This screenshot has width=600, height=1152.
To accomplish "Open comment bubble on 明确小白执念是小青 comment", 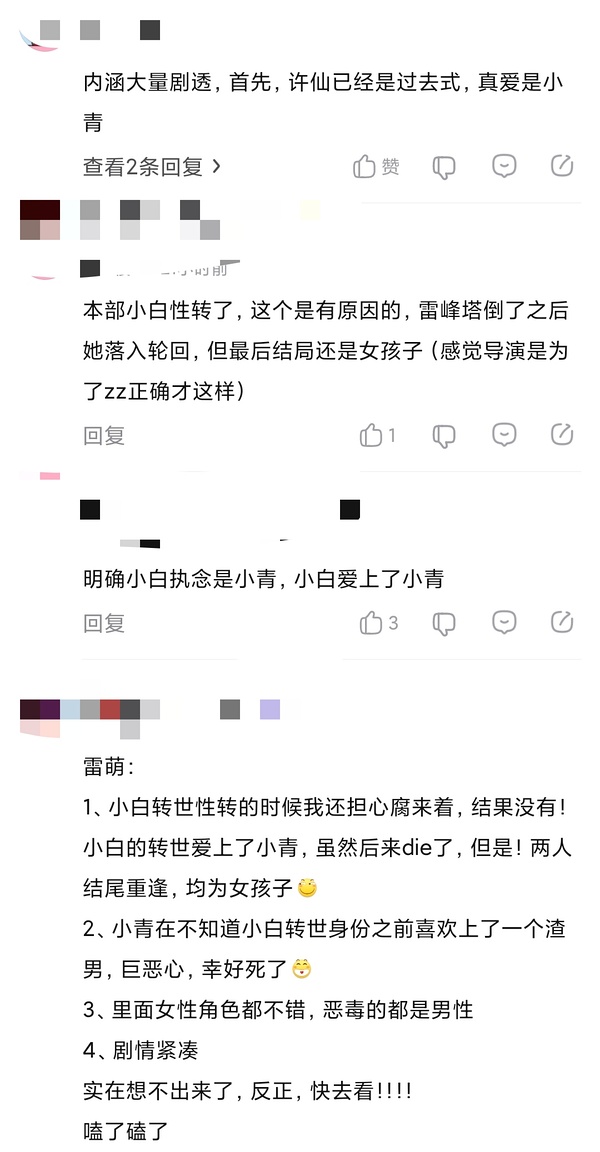I will click(504, 622).
